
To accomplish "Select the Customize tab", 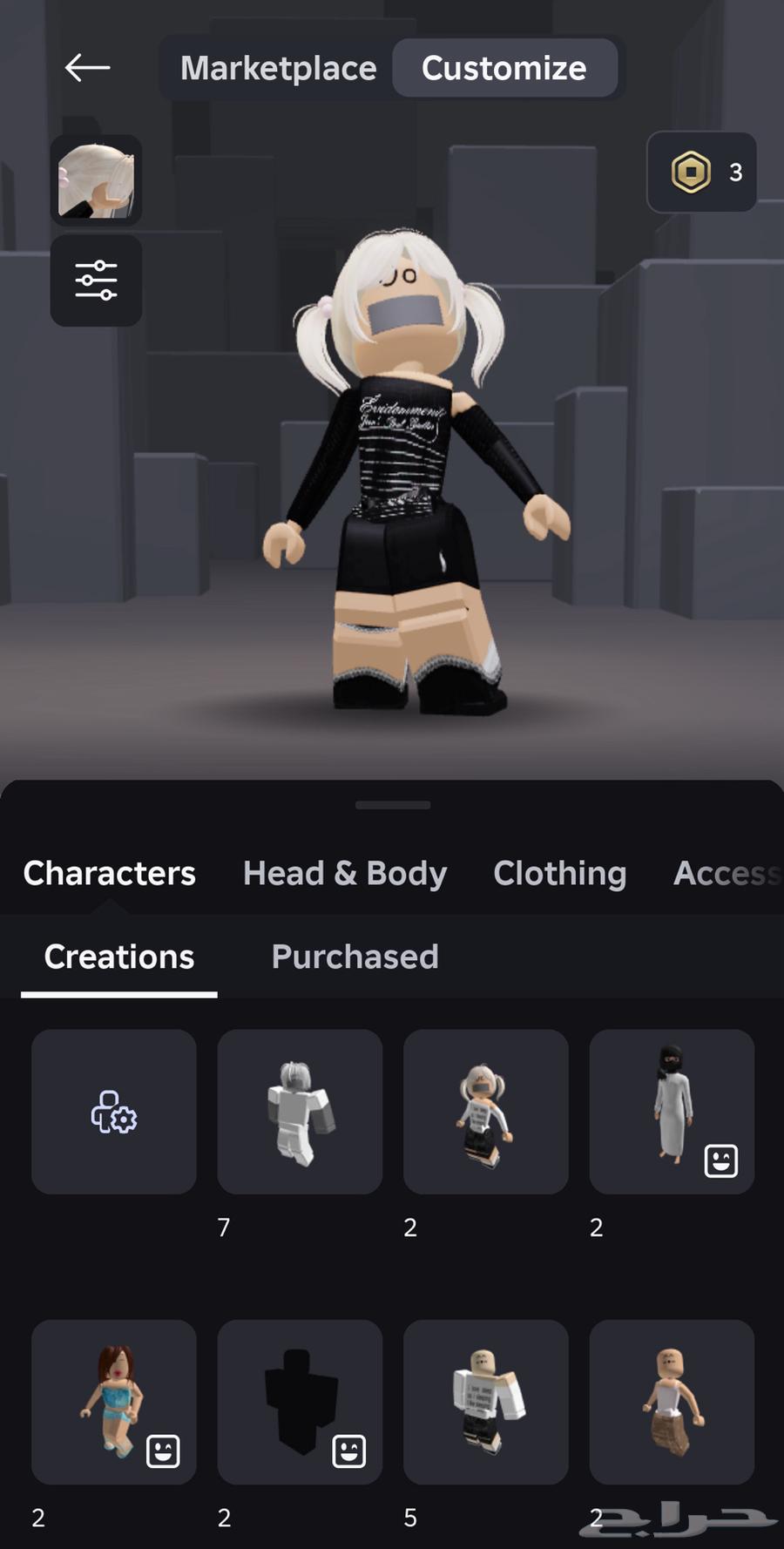I will click(x=504, y=68).
